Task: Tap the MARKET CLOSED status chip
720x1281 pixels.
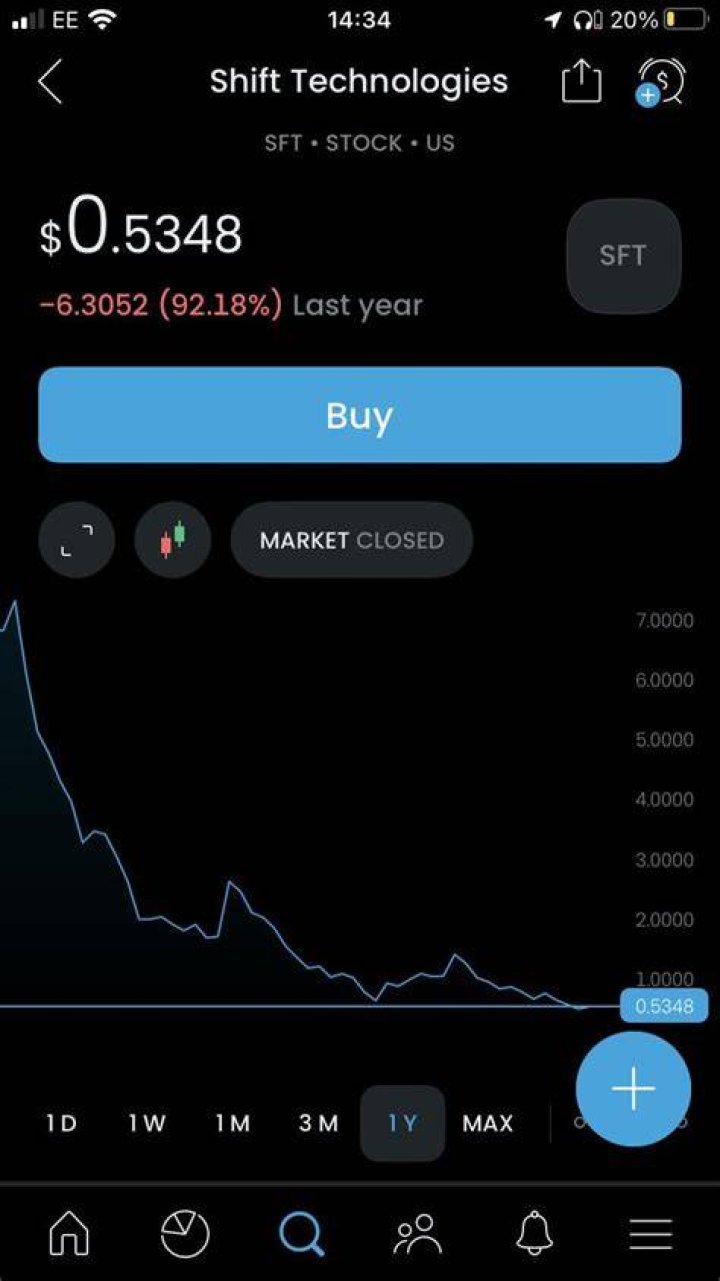Action: tap(352, 540)
